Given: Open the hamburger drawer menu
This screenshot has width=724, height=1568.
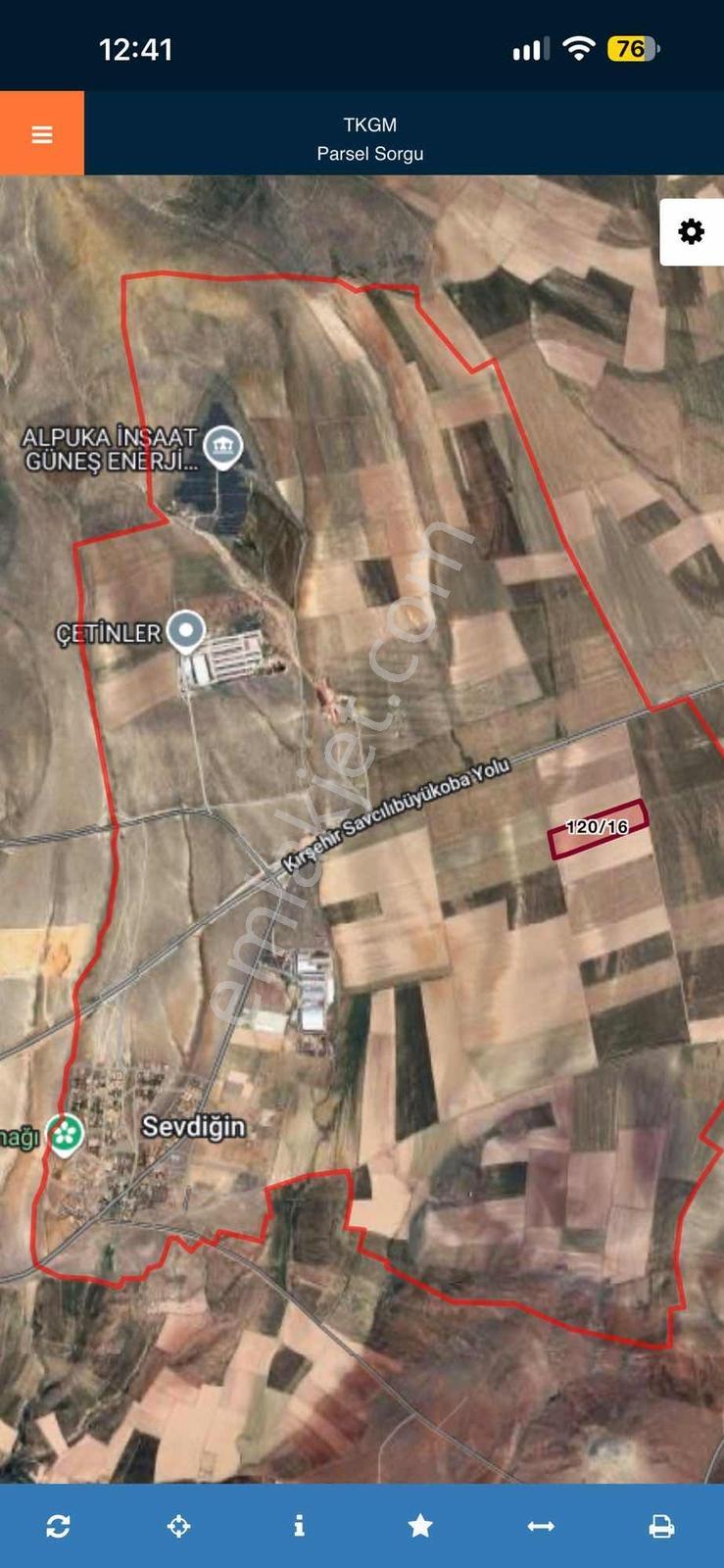Looking at the screenshot, I should point(42,134).
